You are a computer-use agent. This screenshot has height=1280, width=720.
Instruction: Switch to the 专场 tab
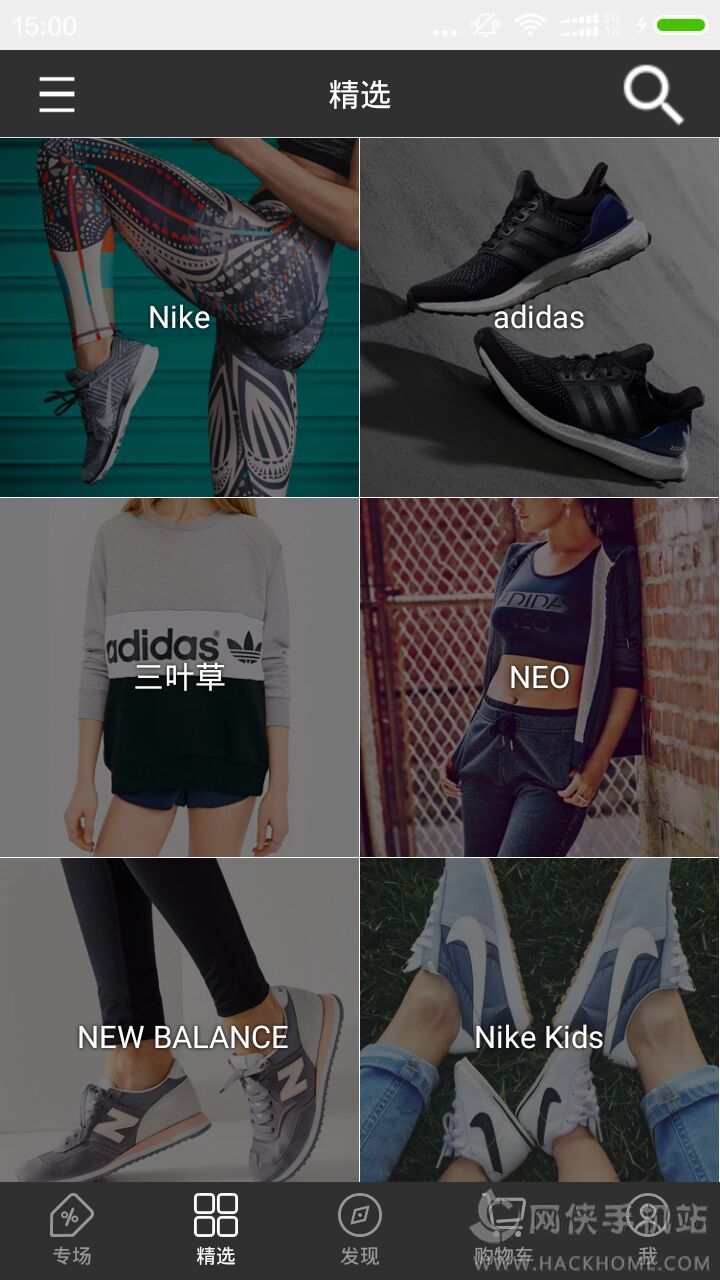coord(72,1230)
